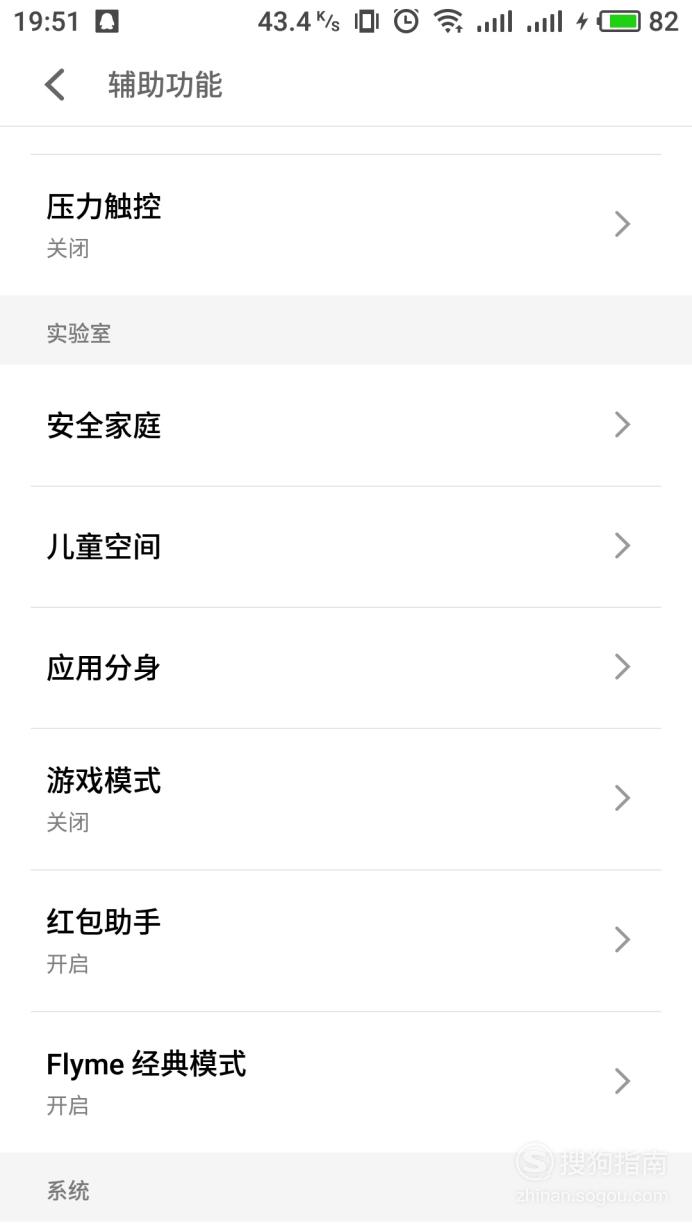Go back from 辅助功能 screen

(55, 85)
